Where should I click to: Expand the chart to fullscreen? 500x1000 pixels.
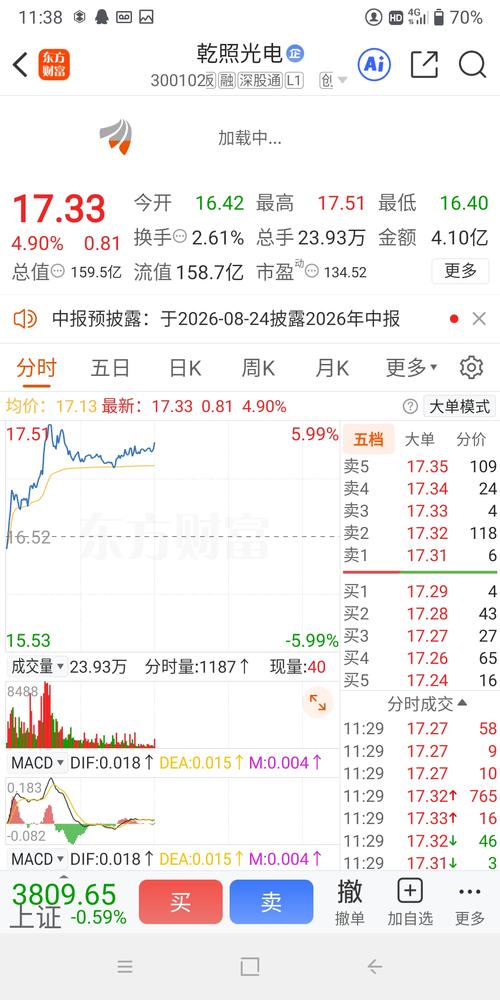pyautogui.click(x=318, y=702)
